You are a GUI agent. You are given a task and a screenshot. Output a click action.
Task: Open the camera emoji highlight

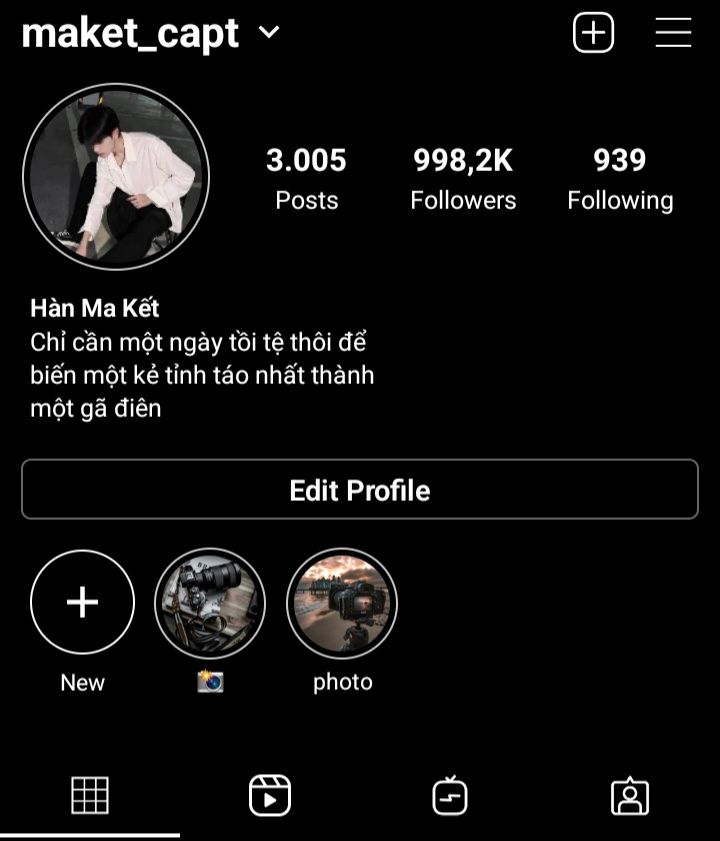(x=210, y=603)
